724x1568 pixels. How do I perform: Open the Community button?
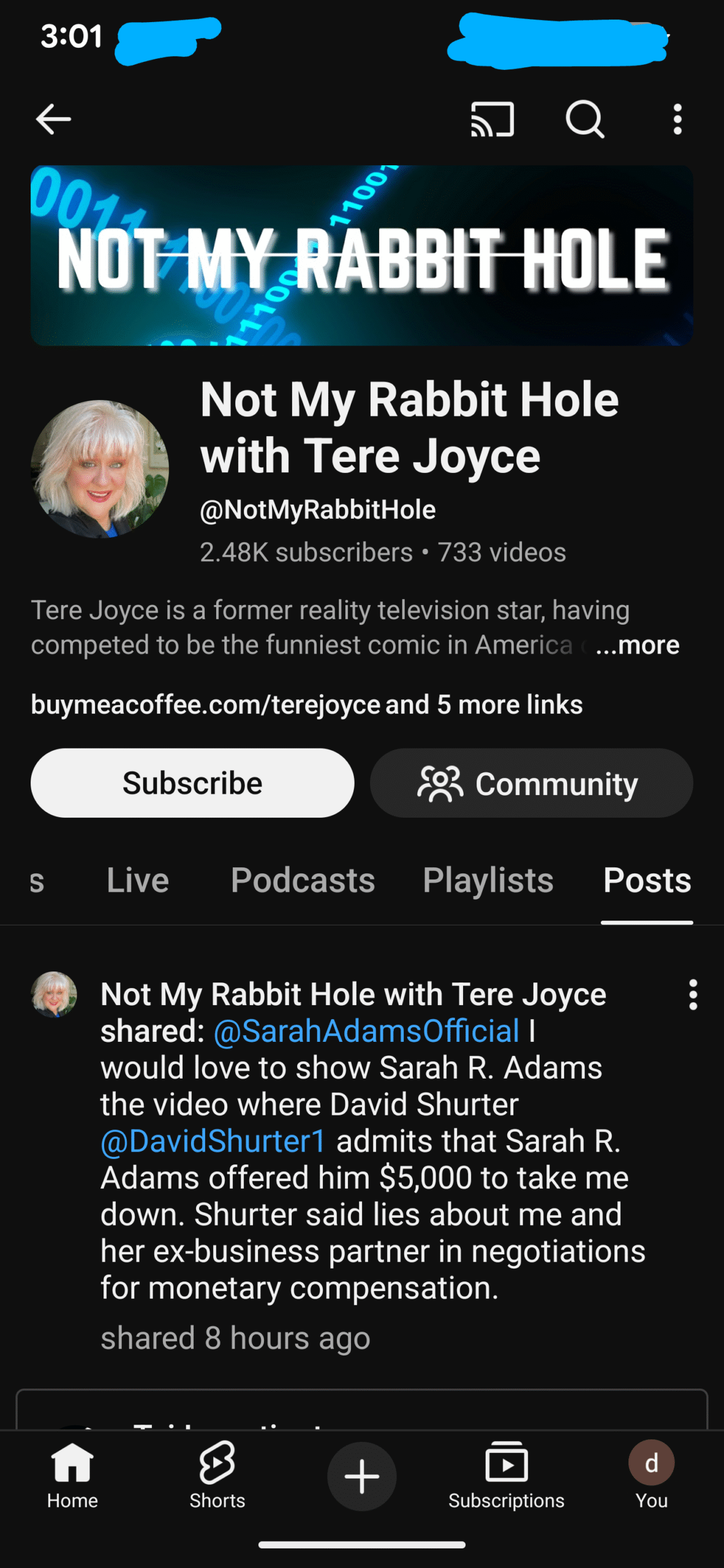531,783
